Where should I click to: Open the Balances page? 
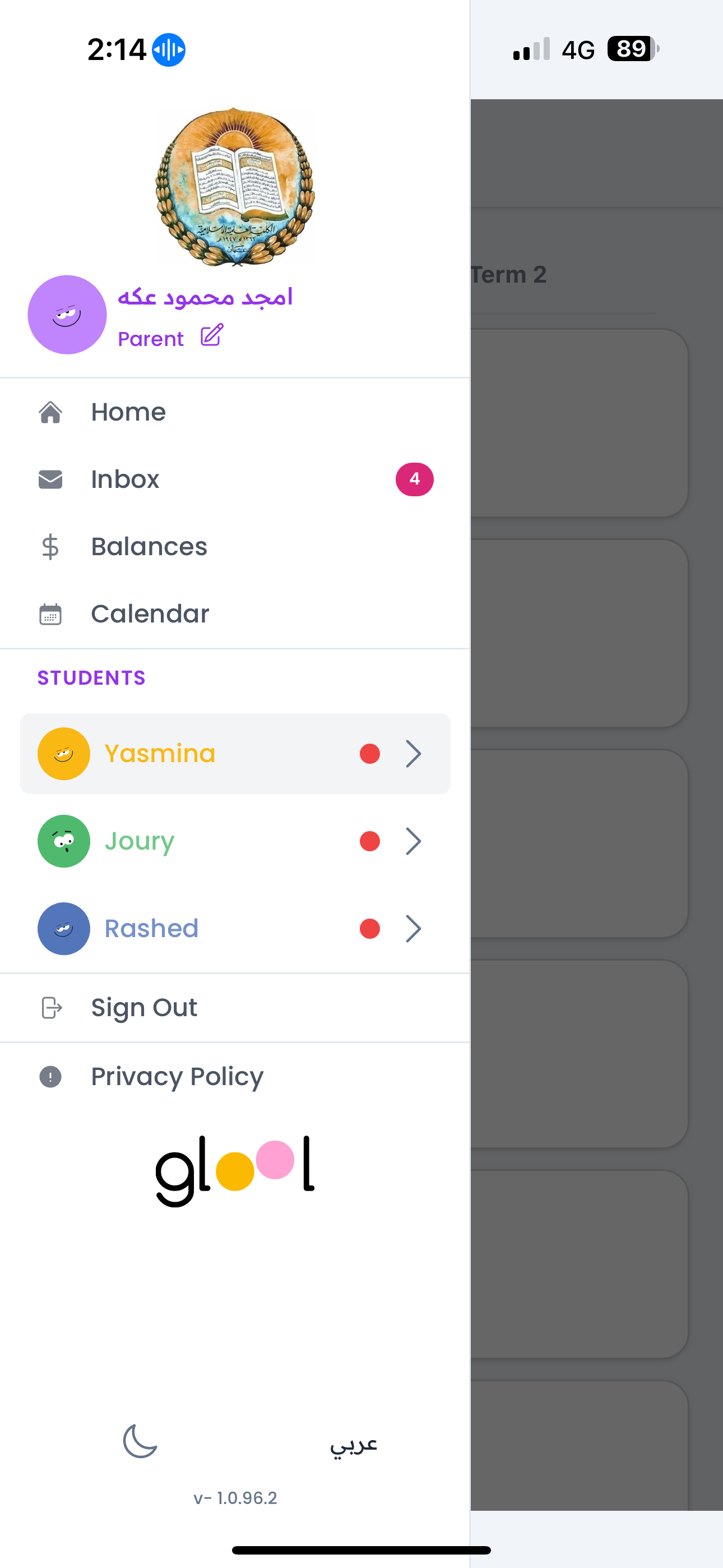pos(149,547)
